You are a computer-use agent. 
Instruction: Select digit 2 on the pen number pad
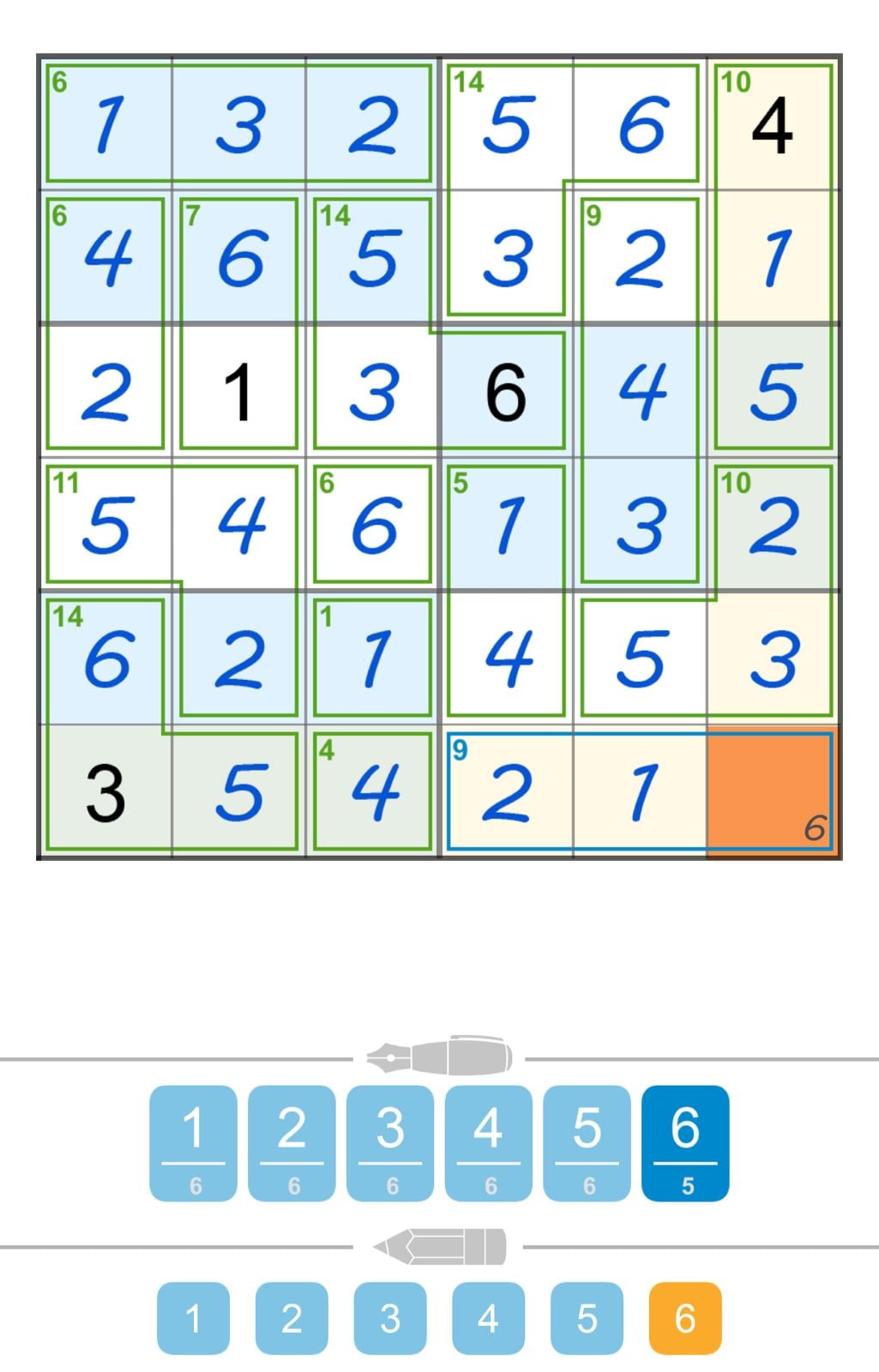point(292,1149)
